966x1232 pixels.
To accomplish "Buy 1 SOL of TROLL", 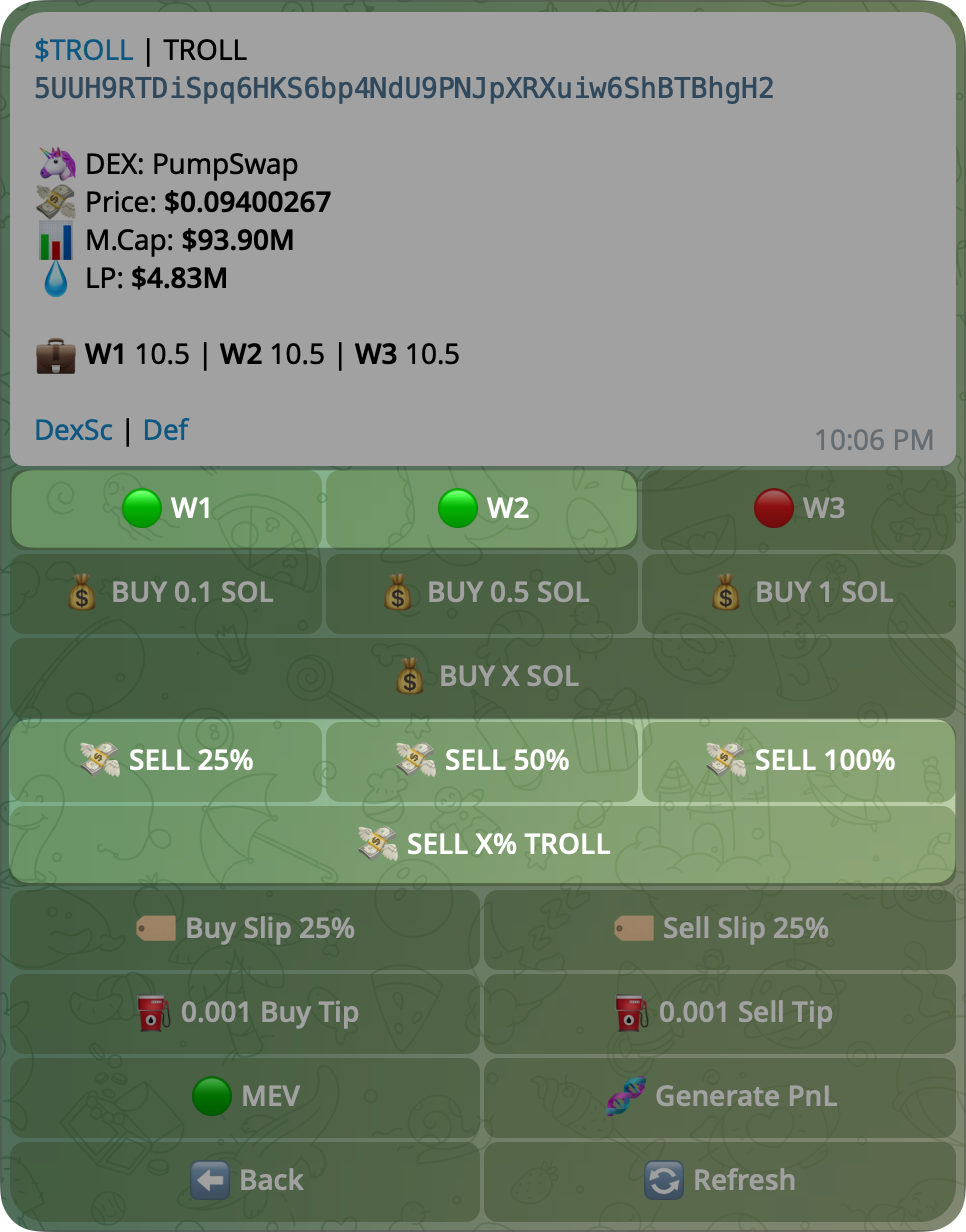I will [x=798, y=592].
